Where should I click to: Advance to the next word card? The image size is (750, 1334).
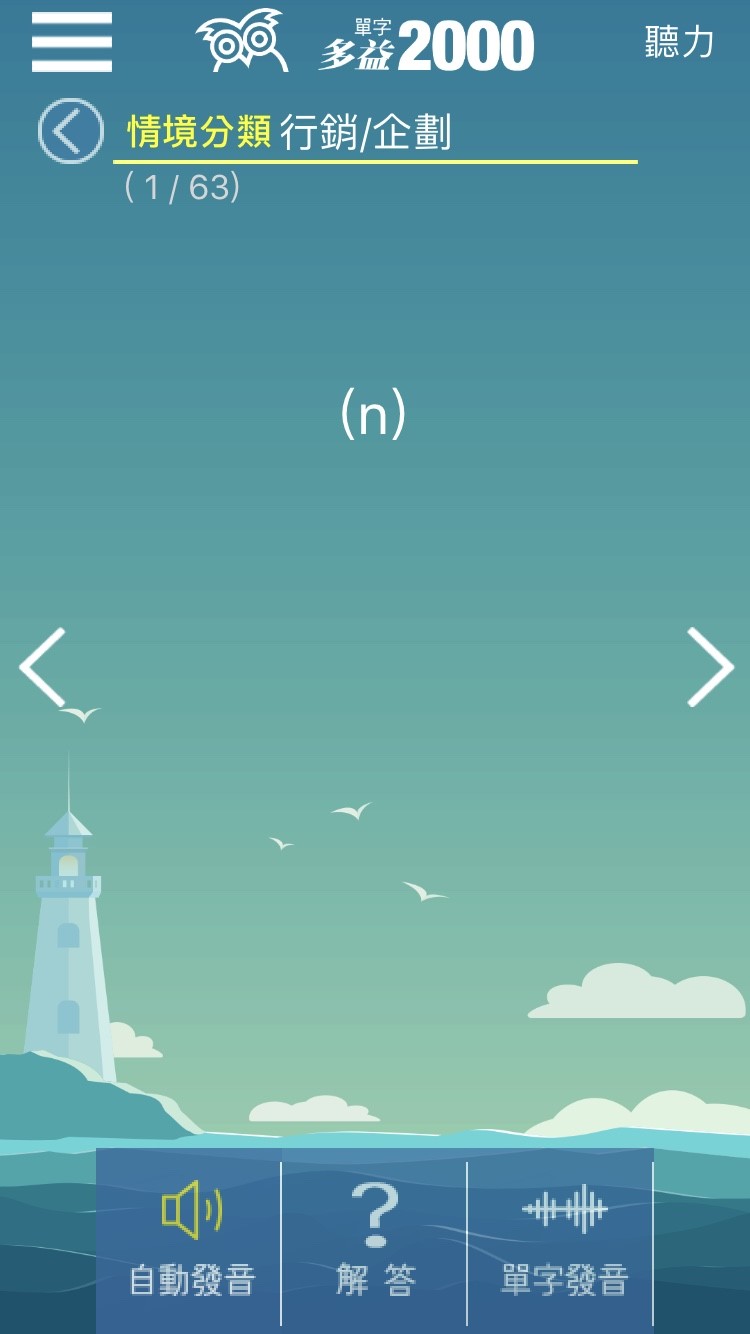[x=710, y=667]
